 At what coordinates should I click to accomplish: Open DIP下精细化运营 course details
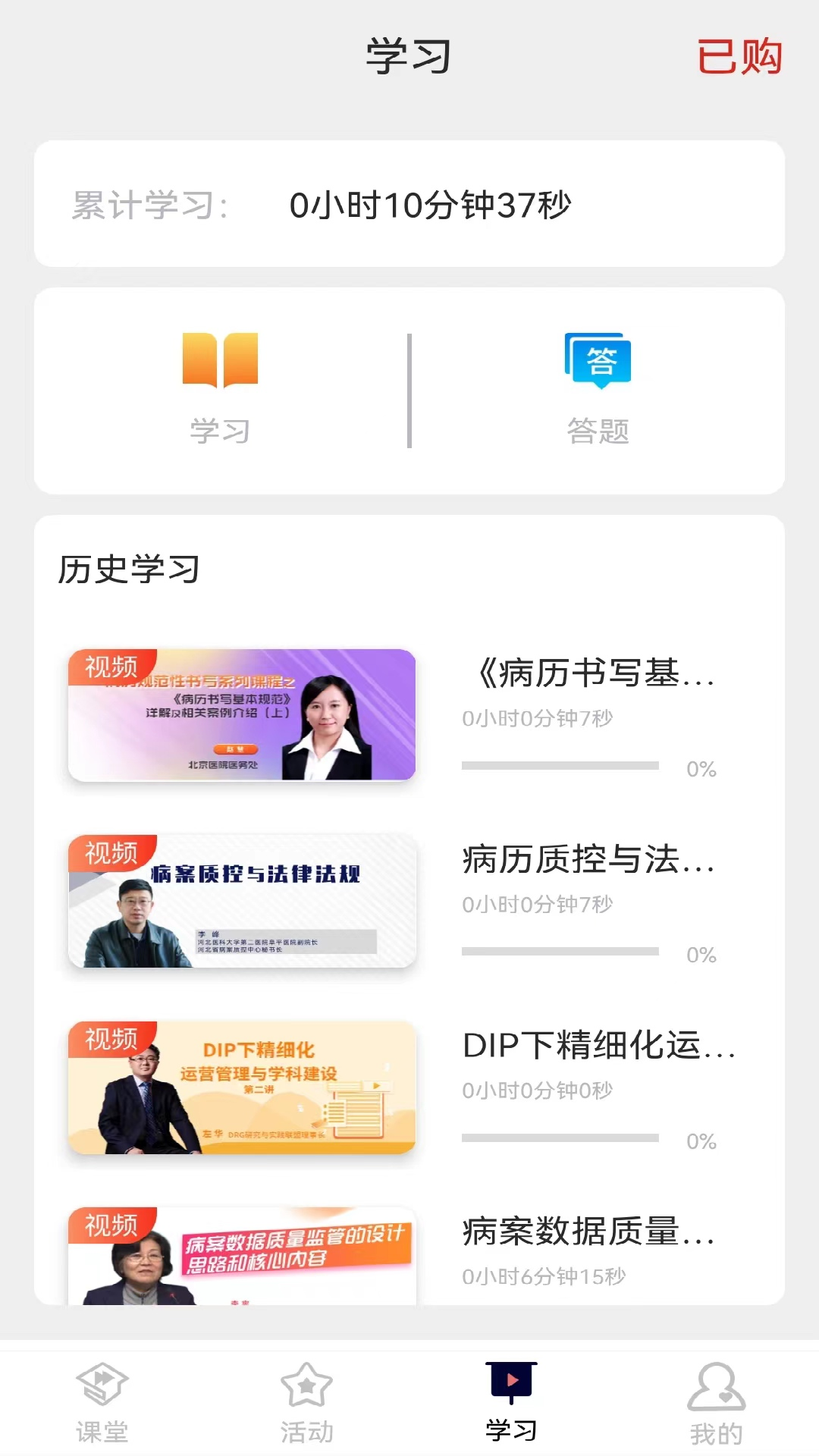[598, 1048]
